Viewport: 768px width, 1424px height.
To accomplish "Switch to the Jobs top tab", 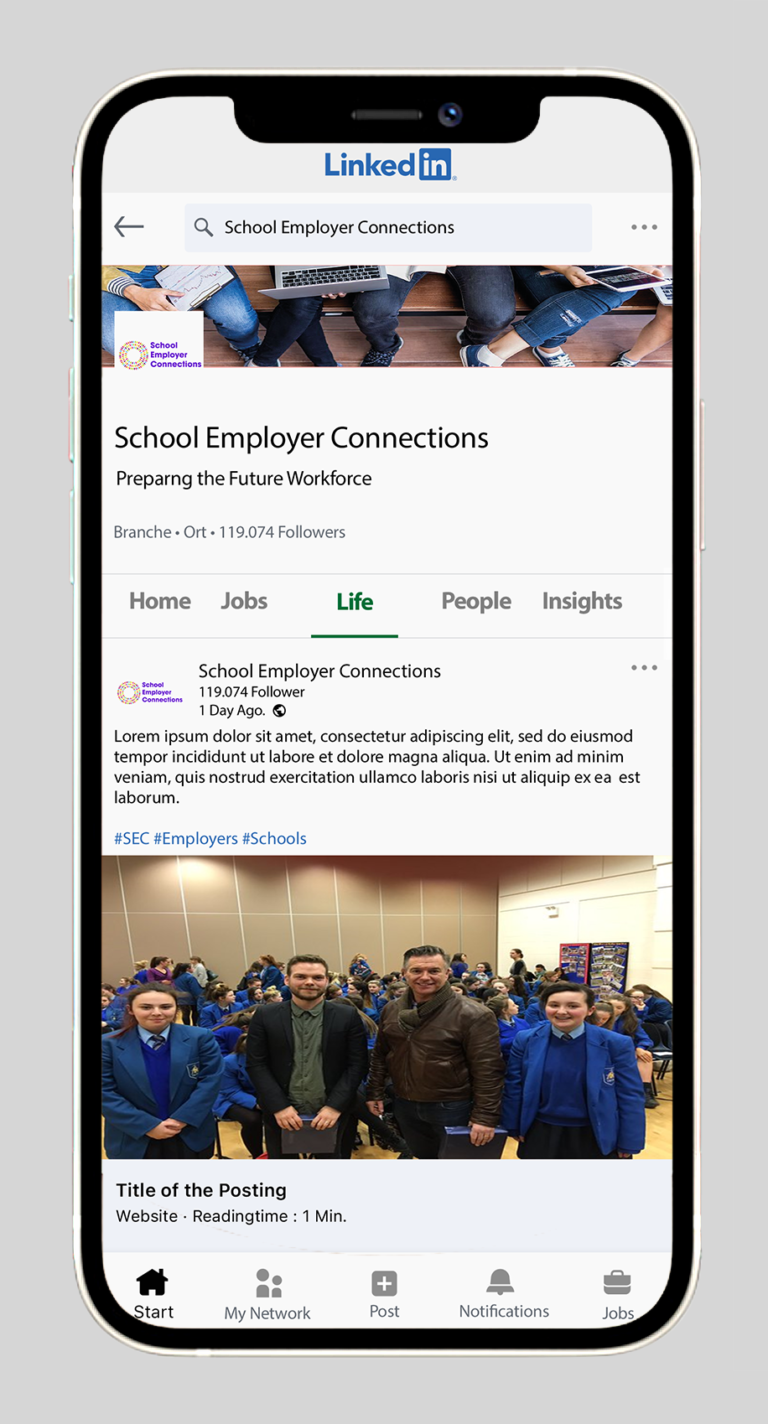I will click(244, 601).
